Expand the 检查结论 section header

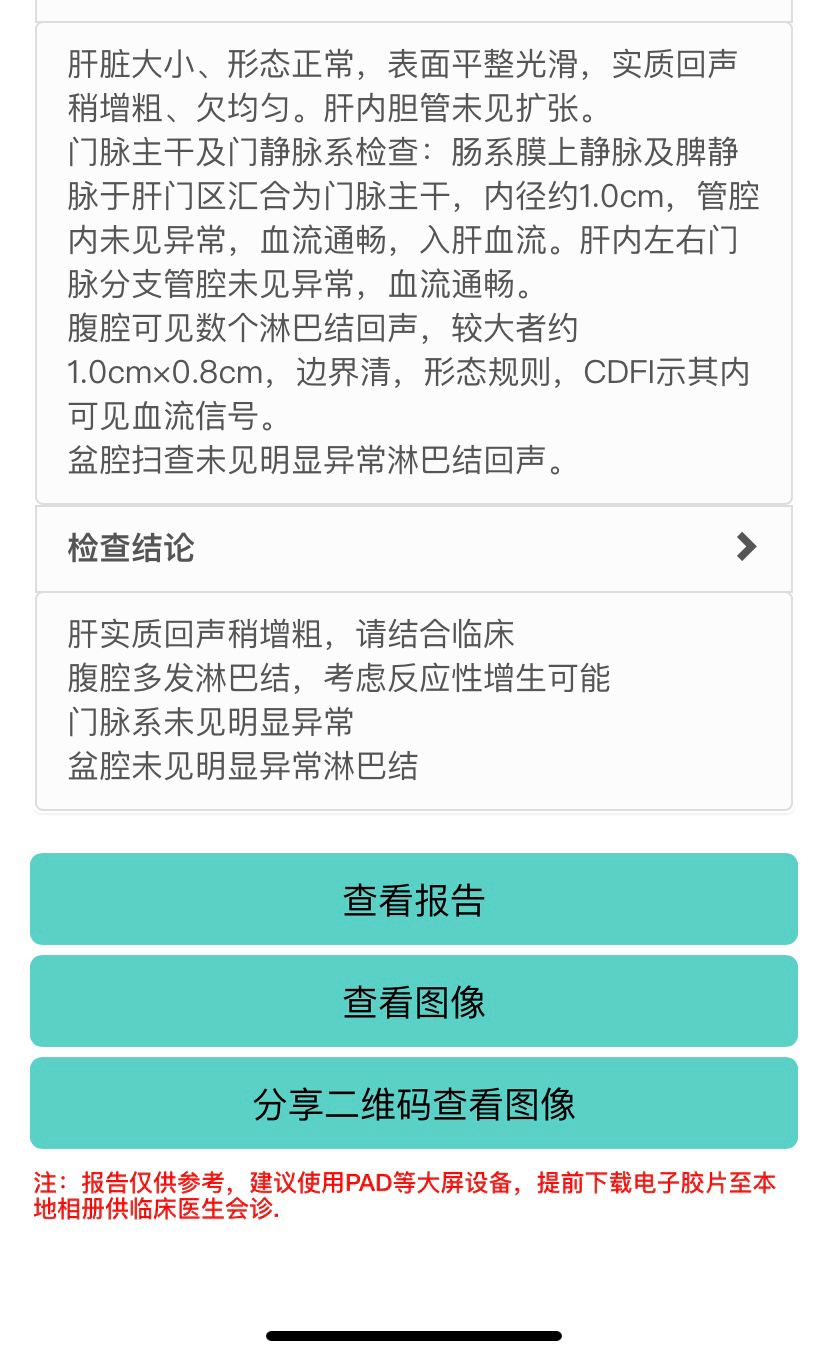(x=414, y=548)
